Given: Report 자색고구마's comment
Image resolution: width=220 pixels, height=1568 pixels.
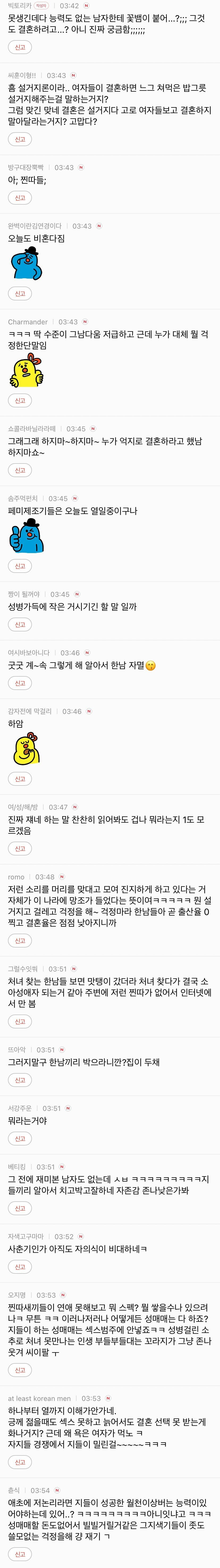Looking at the screenshot, I should pos(20,1267).
